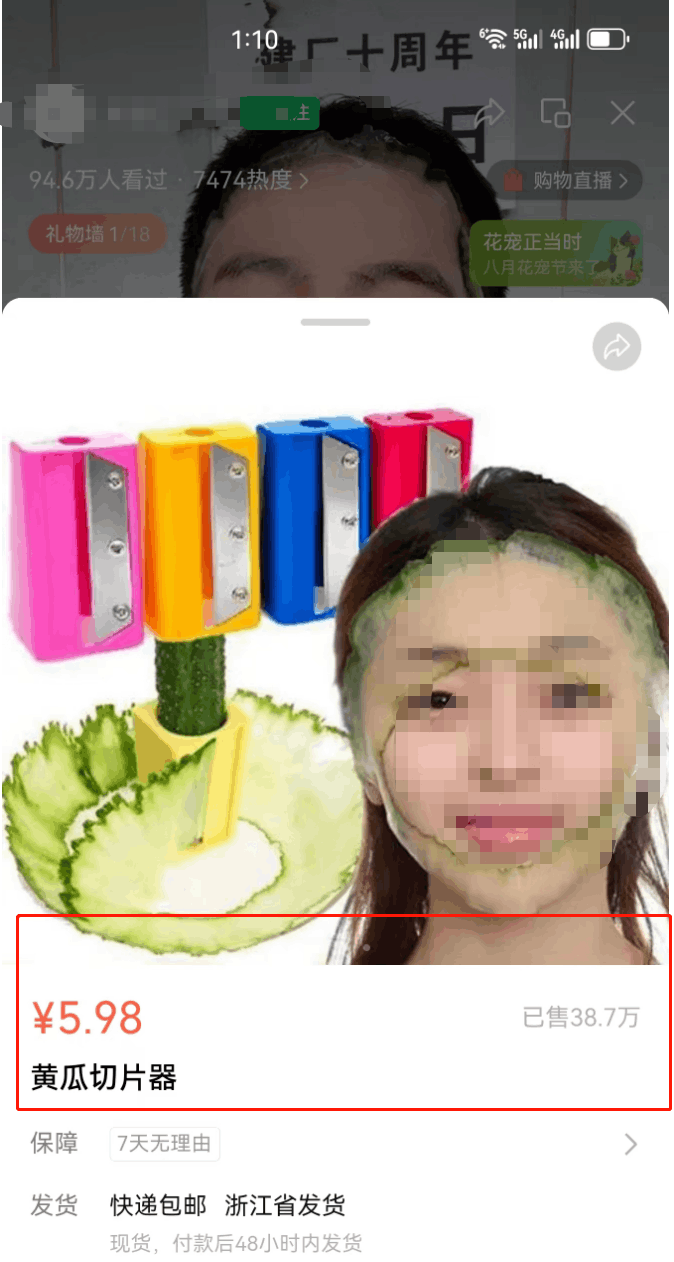Screen dimensions: 674x1262
Task: View the 热度 popularity ranking
Action: tap(250, 181)
